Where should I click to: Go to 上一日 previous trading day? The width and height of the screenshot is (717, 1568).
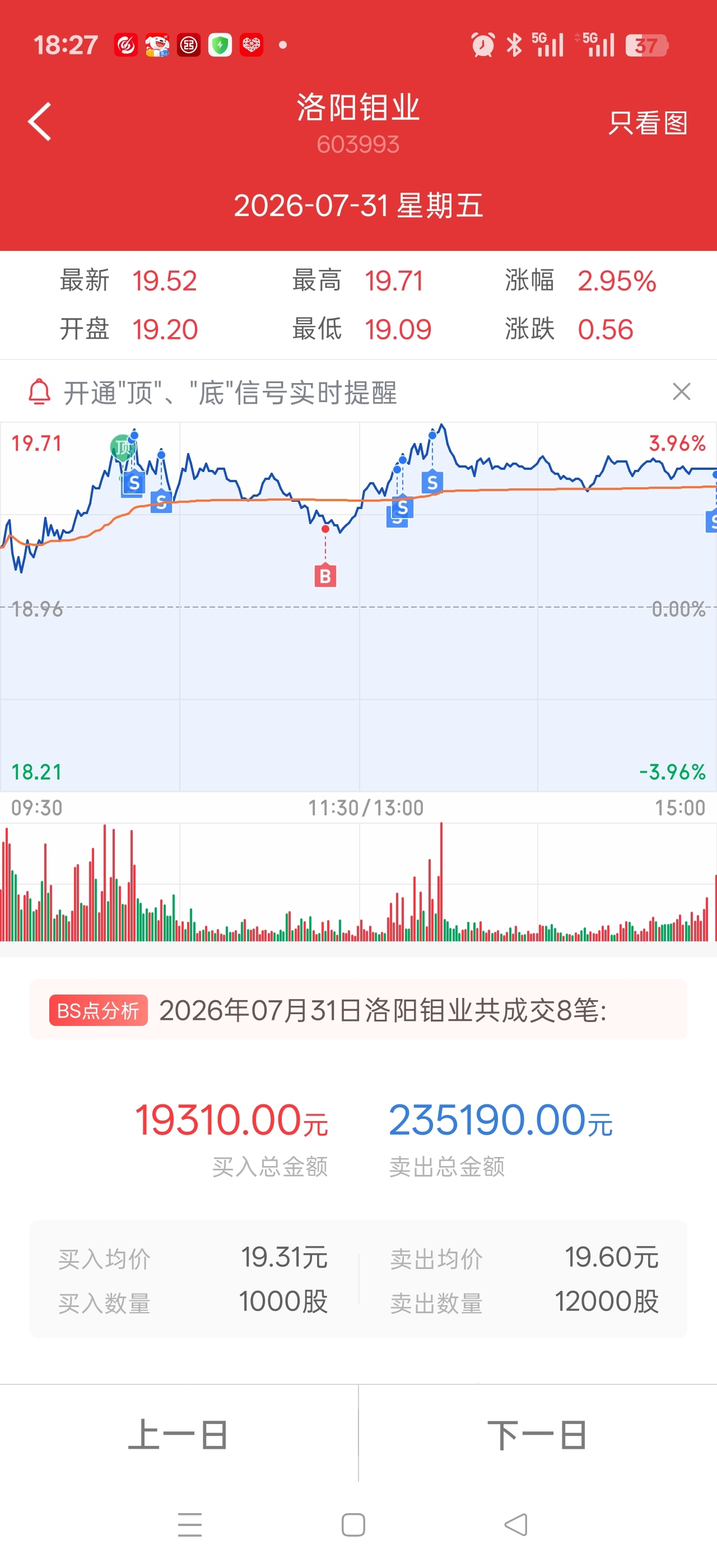[178, 1435]
